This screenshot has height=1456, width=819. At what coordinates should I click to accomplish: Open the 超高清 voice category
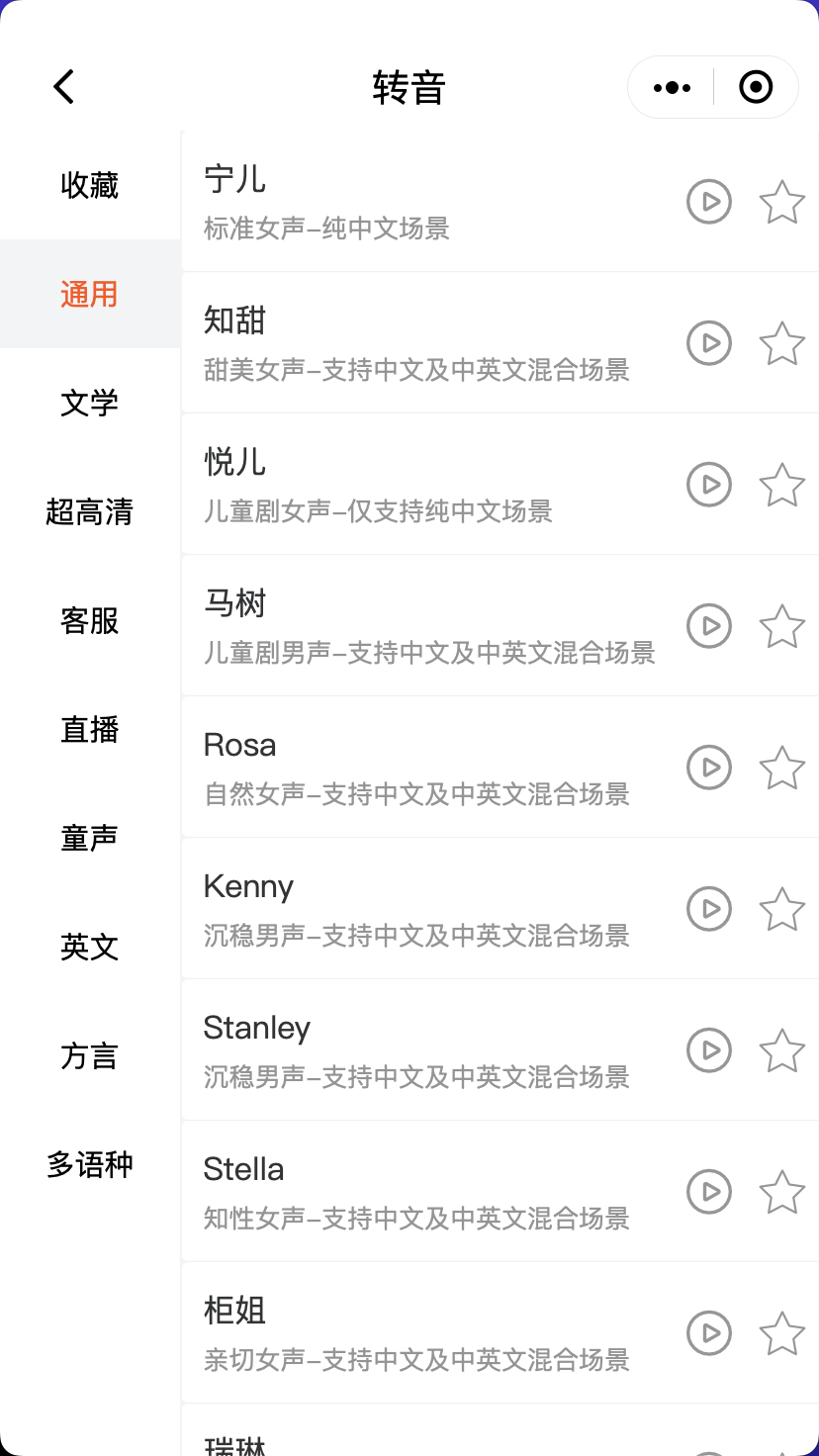pos(90,511)
